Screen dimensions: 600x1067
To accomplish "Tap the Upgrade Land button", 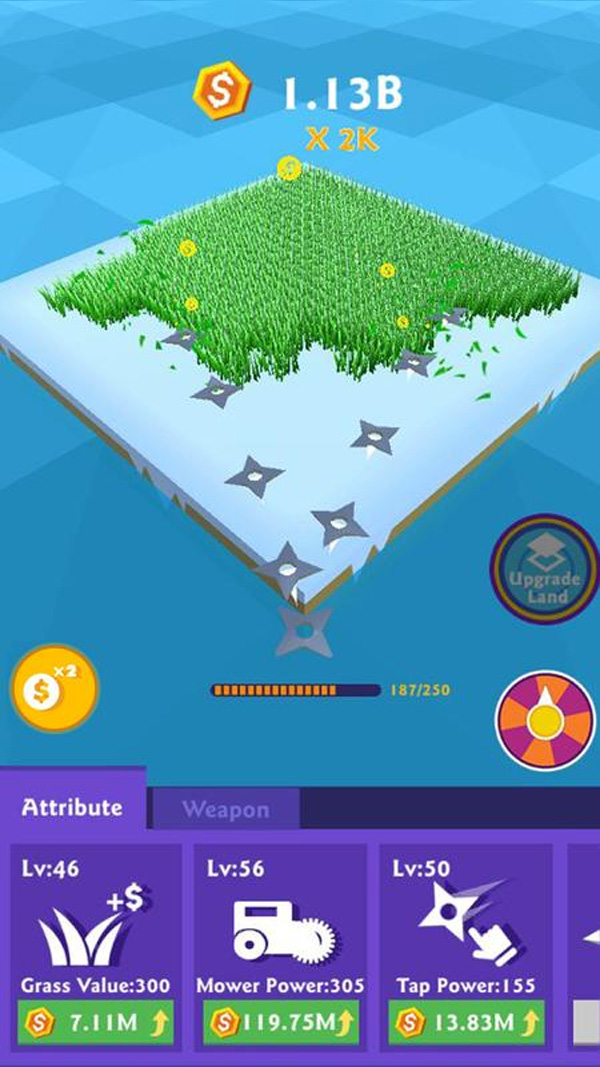I will point(544,568).
